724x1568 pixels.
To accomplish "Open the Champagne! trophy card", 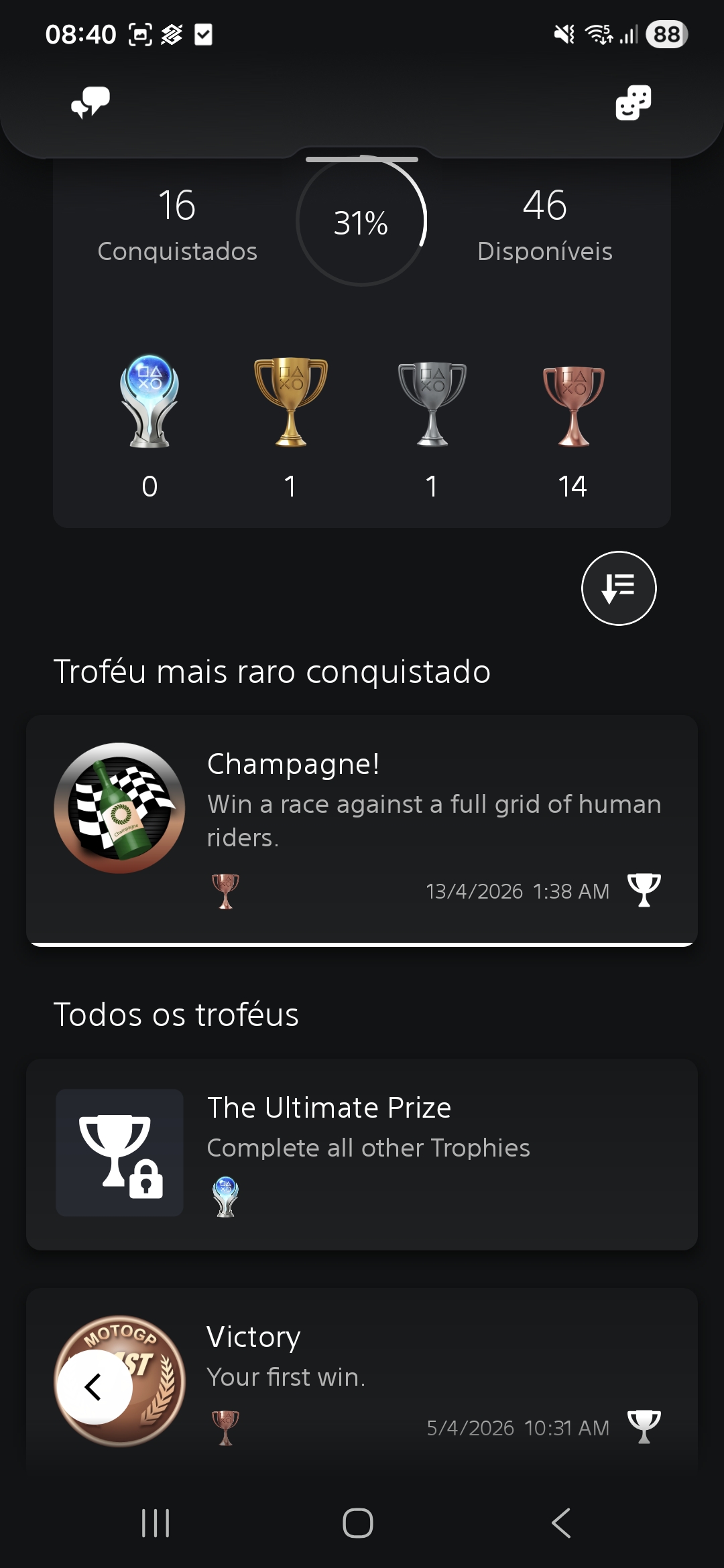I will point(362,830).
